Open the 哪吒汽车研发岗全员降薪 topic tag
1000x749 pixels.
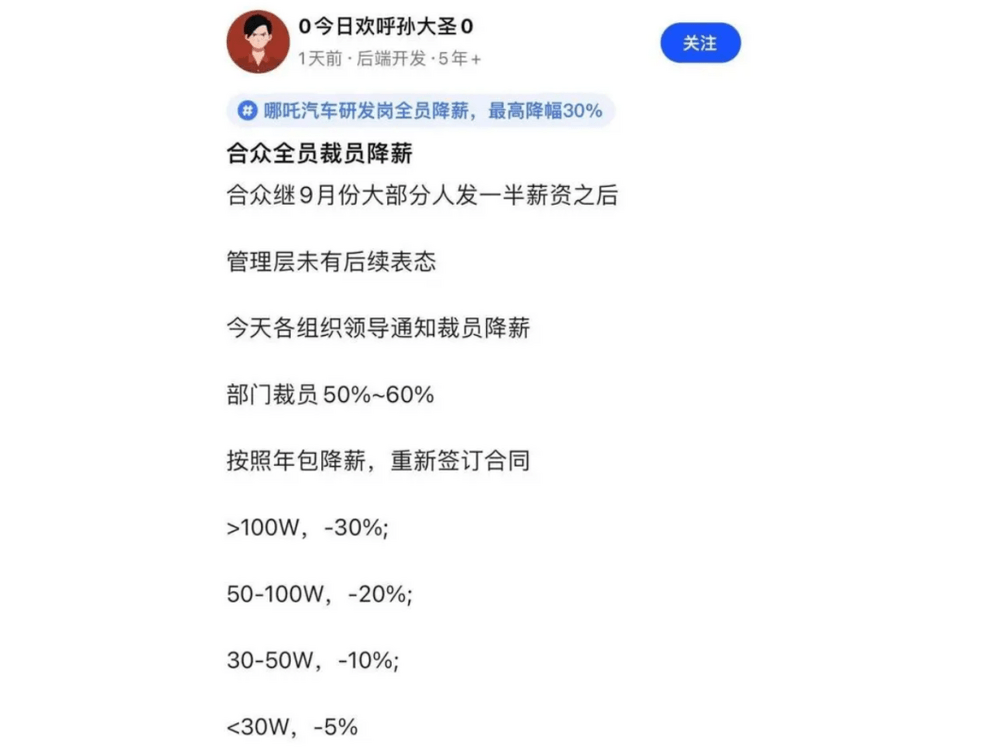click(421, 111)
